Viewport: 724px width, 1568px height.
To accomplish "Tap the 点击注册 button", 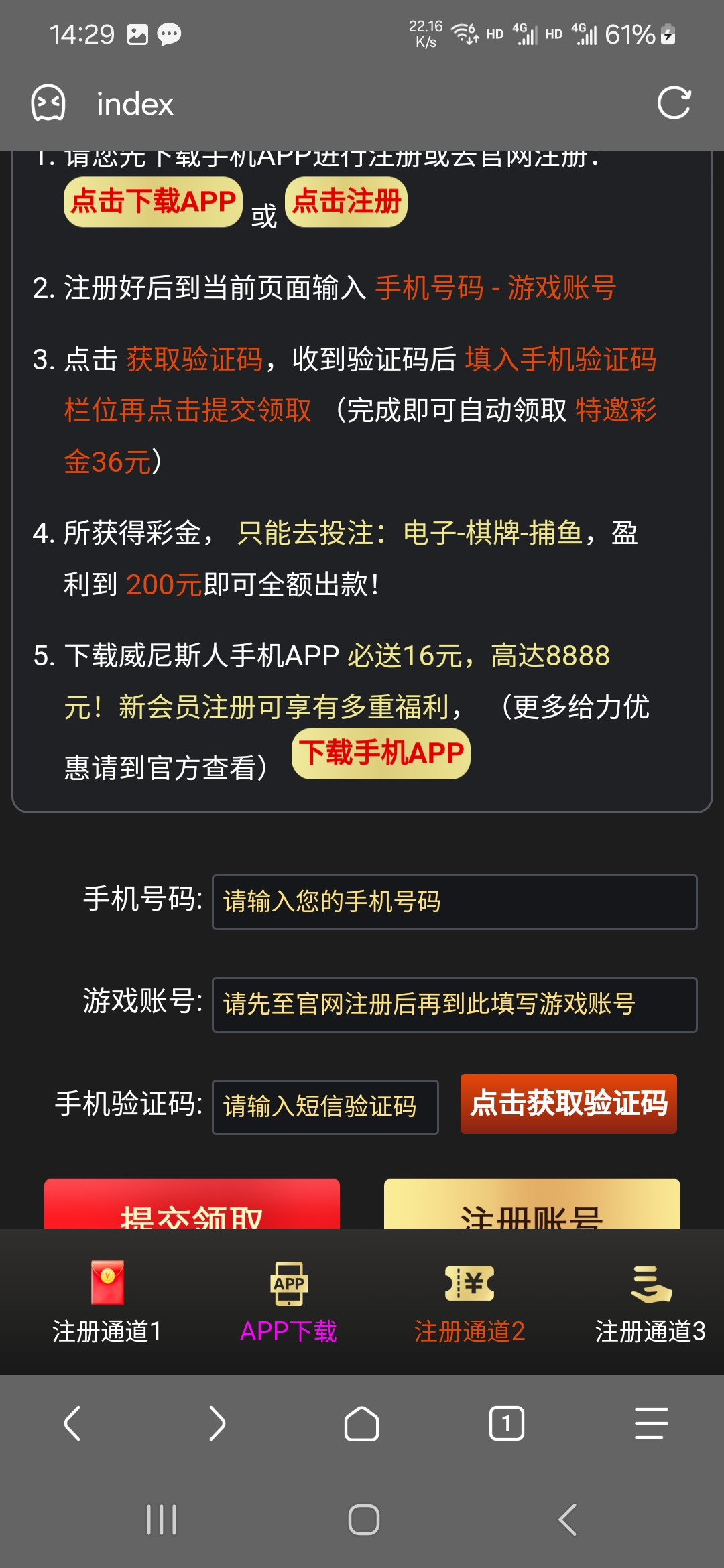I will coord(346,202).
